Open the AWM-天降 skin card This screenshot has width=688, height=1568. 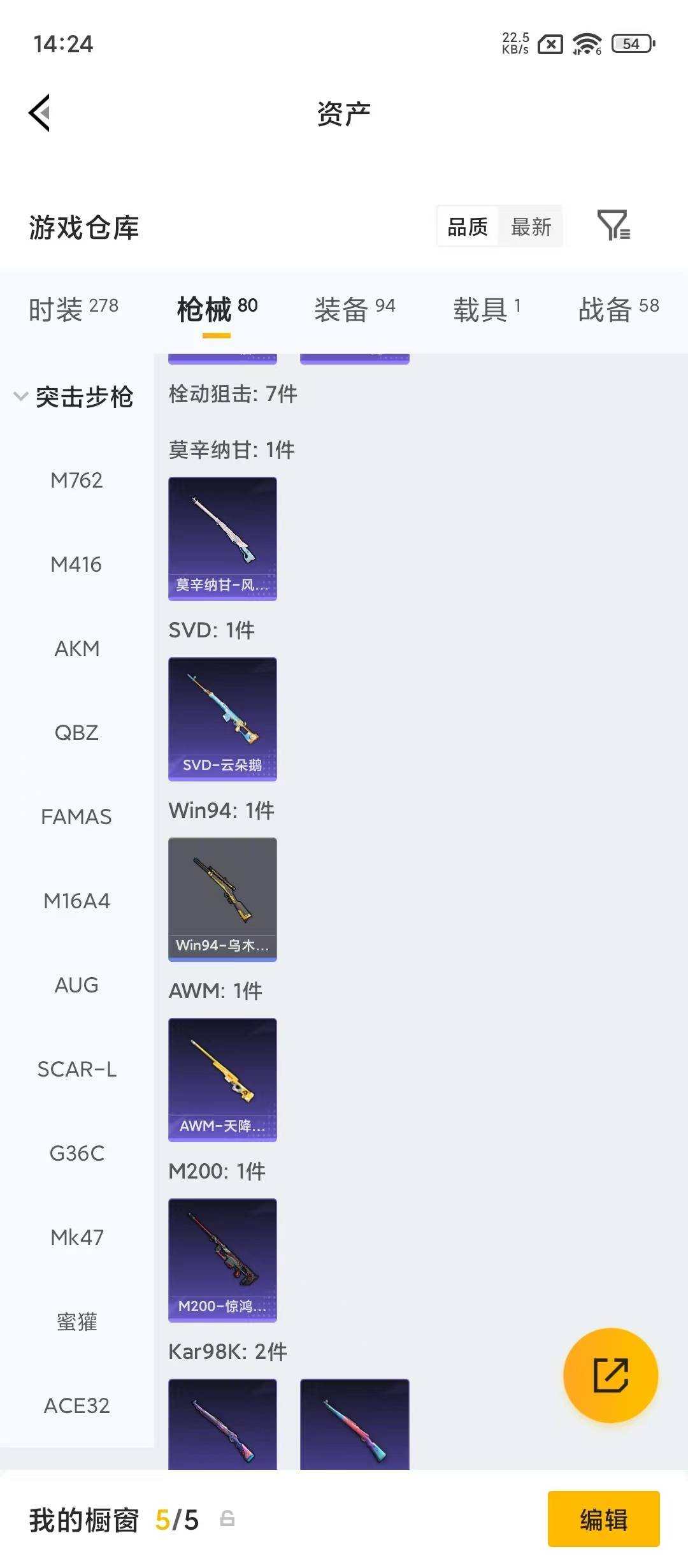point(222,1080)
